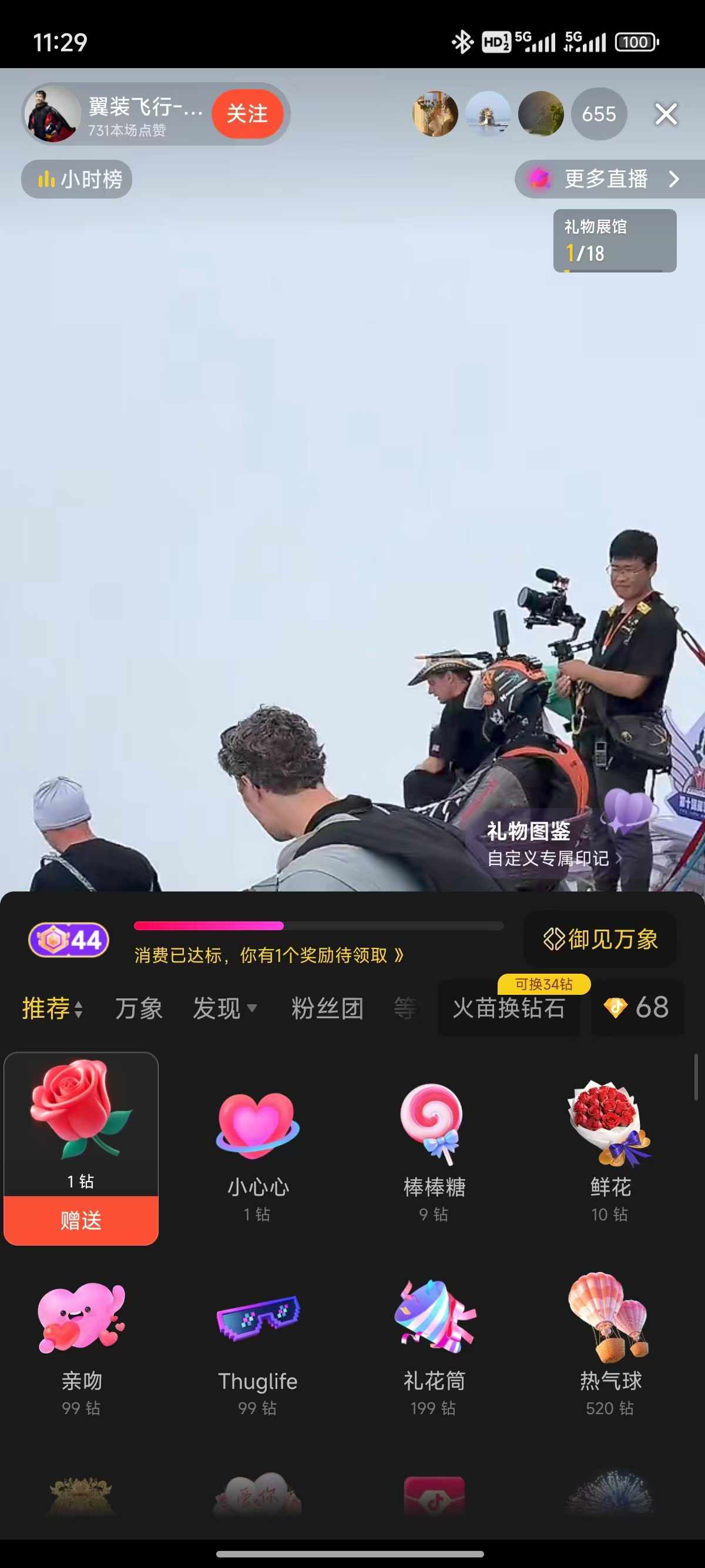705x1568 pixels.
Task: Send the rose gift with 赠送
Action: coord(81,1220)
